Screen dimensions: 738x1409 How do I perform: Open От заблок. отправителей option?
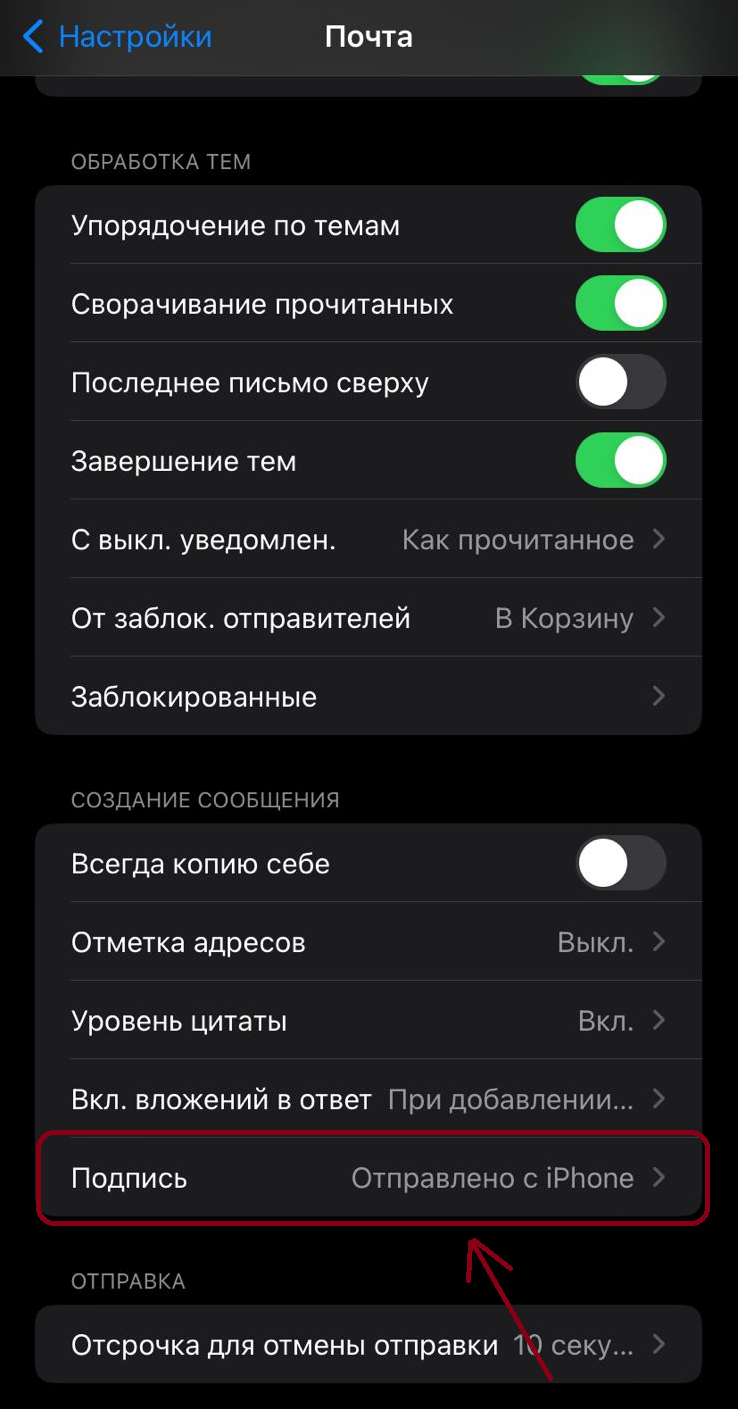368,618
